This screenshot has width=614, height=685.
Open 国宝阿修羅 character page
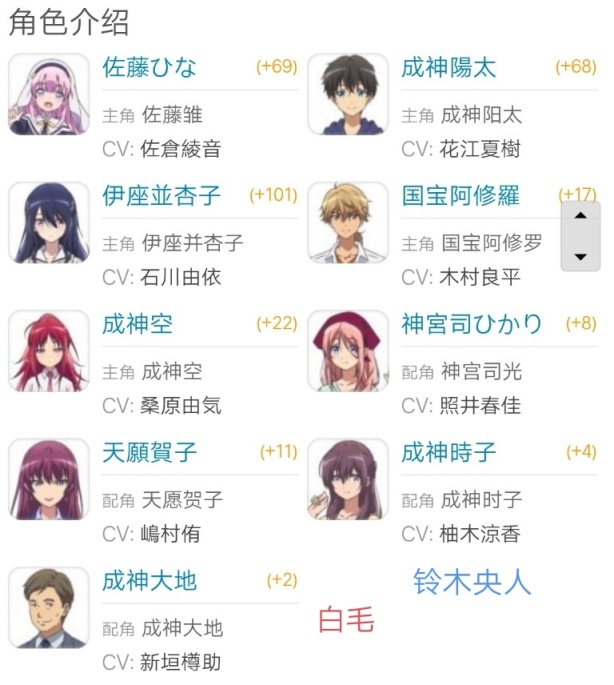pyautogui.click(x=461, y=195)
